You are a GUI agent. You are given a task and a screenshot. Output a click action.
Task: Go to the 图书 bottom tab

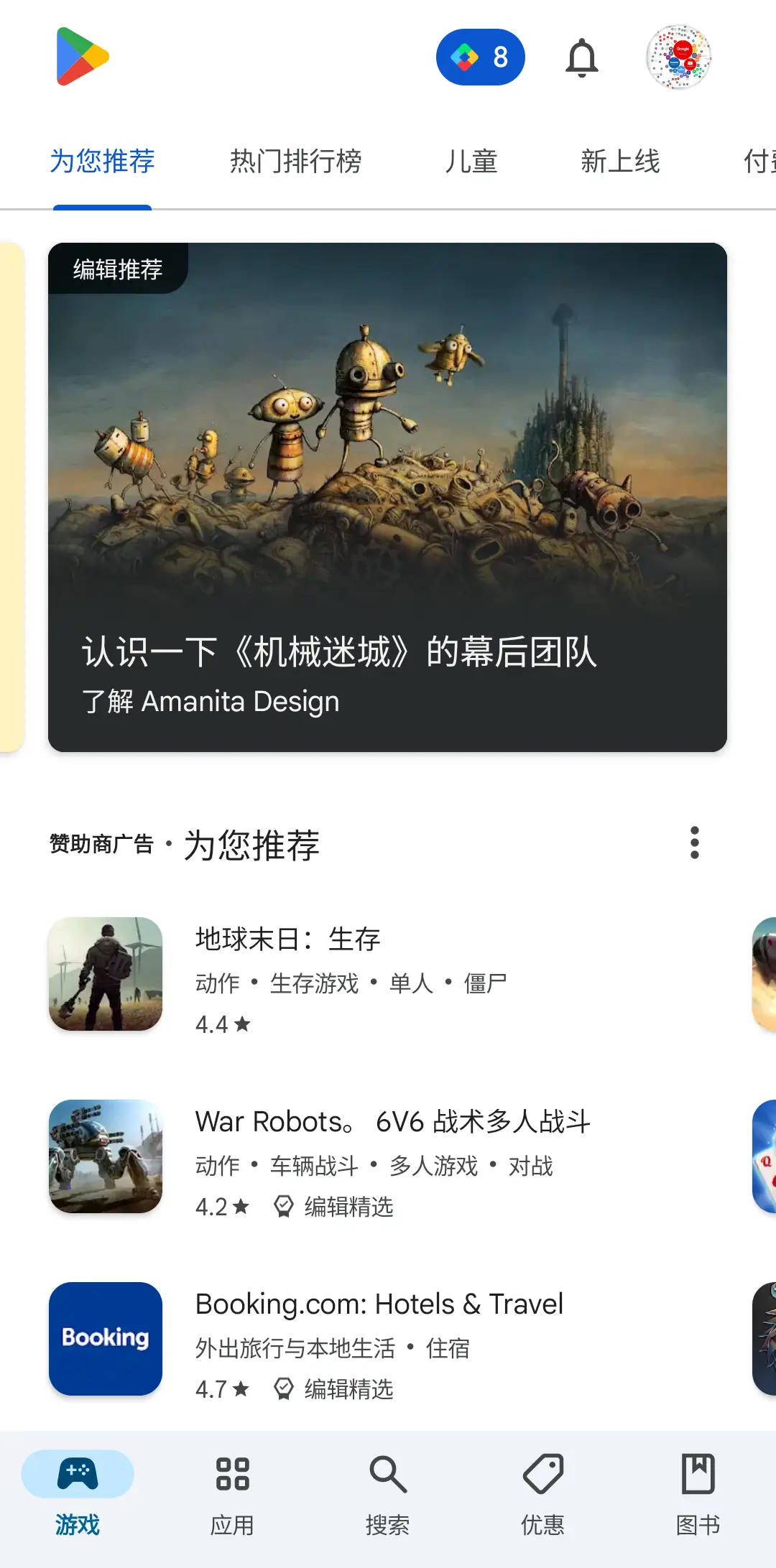pos(698,1494)
